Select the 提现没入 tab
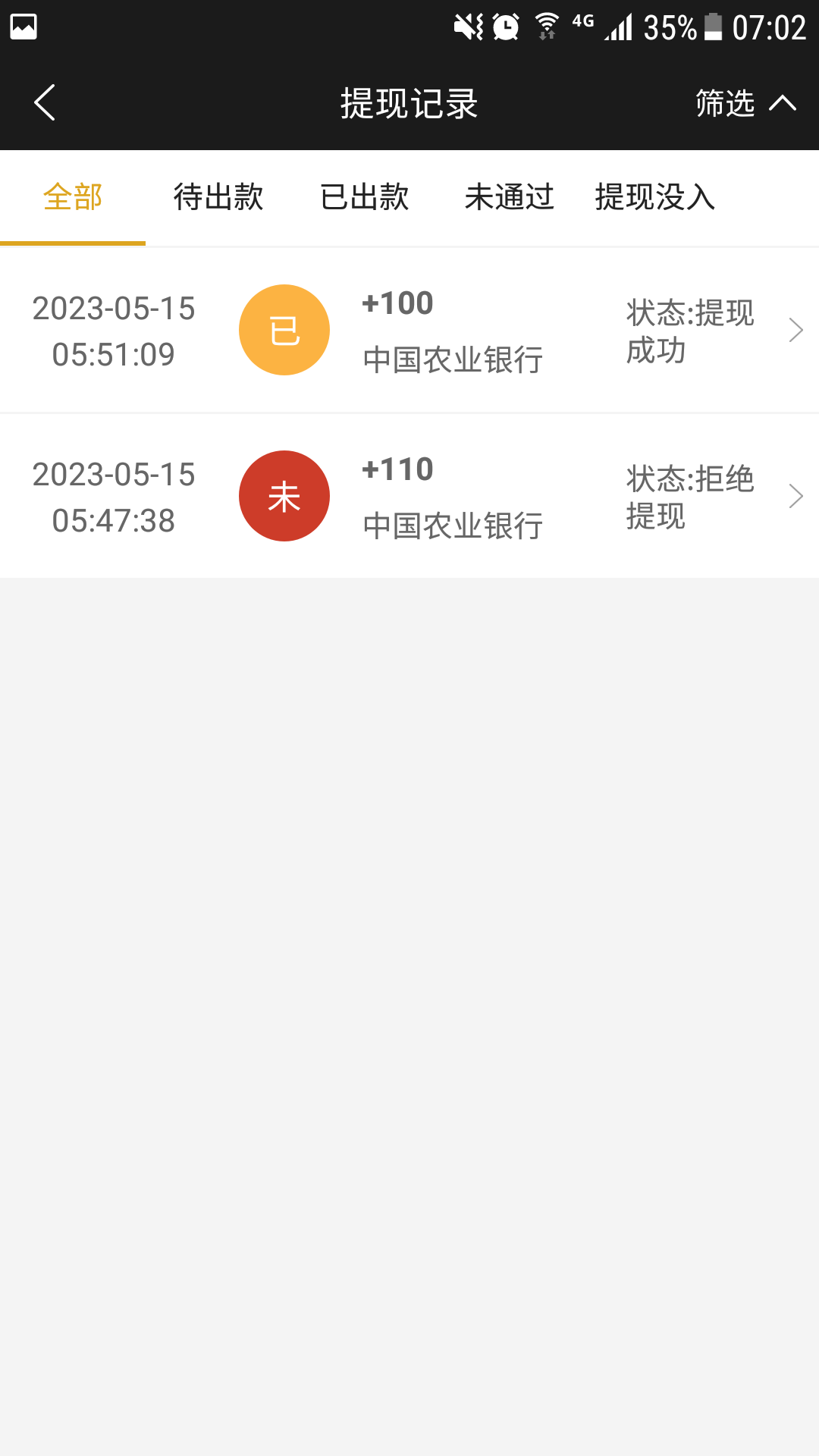The image size is (819, 1456). (654, 196)
